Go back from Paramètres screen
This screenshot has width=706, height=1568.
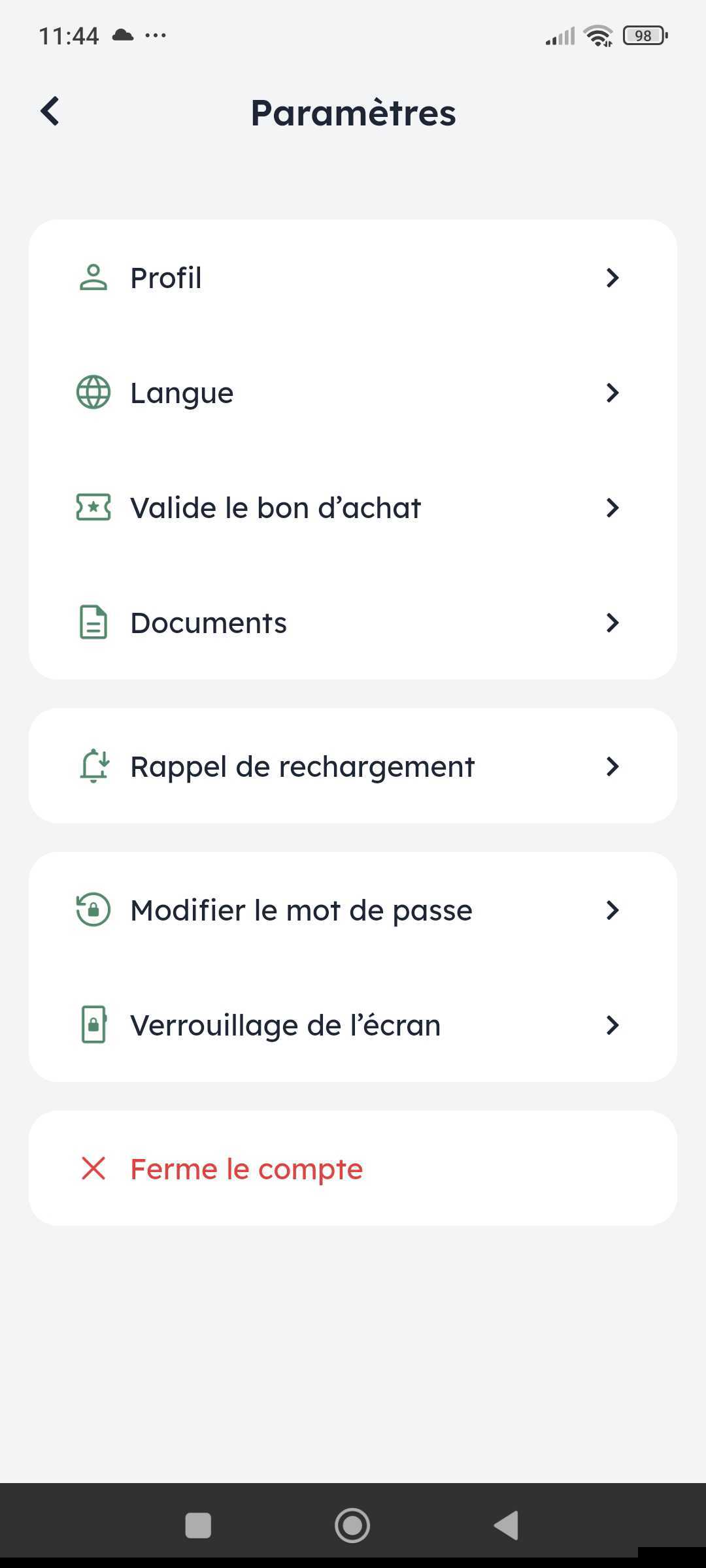(x=50, y=111)
